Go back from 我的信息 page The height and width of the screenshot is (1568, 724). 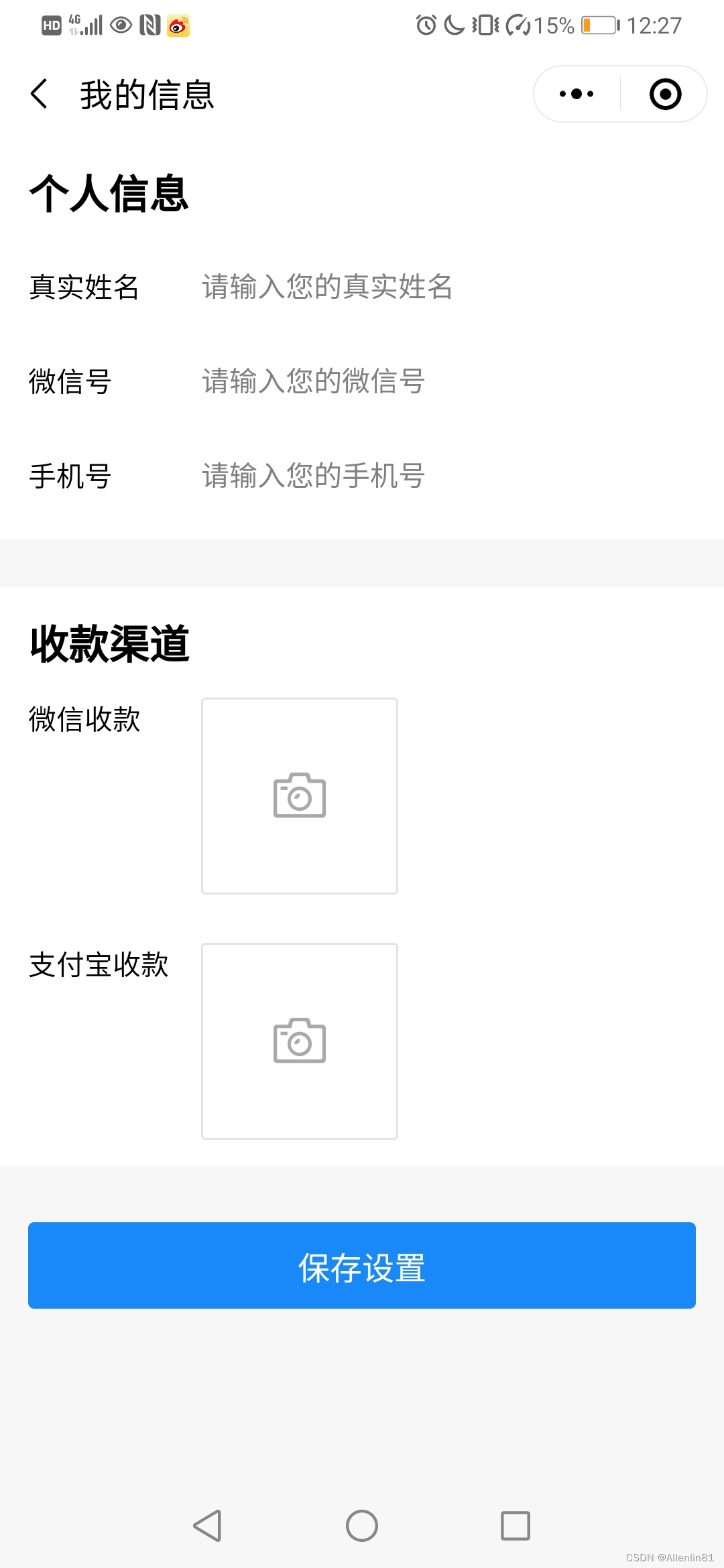point(39,94)
